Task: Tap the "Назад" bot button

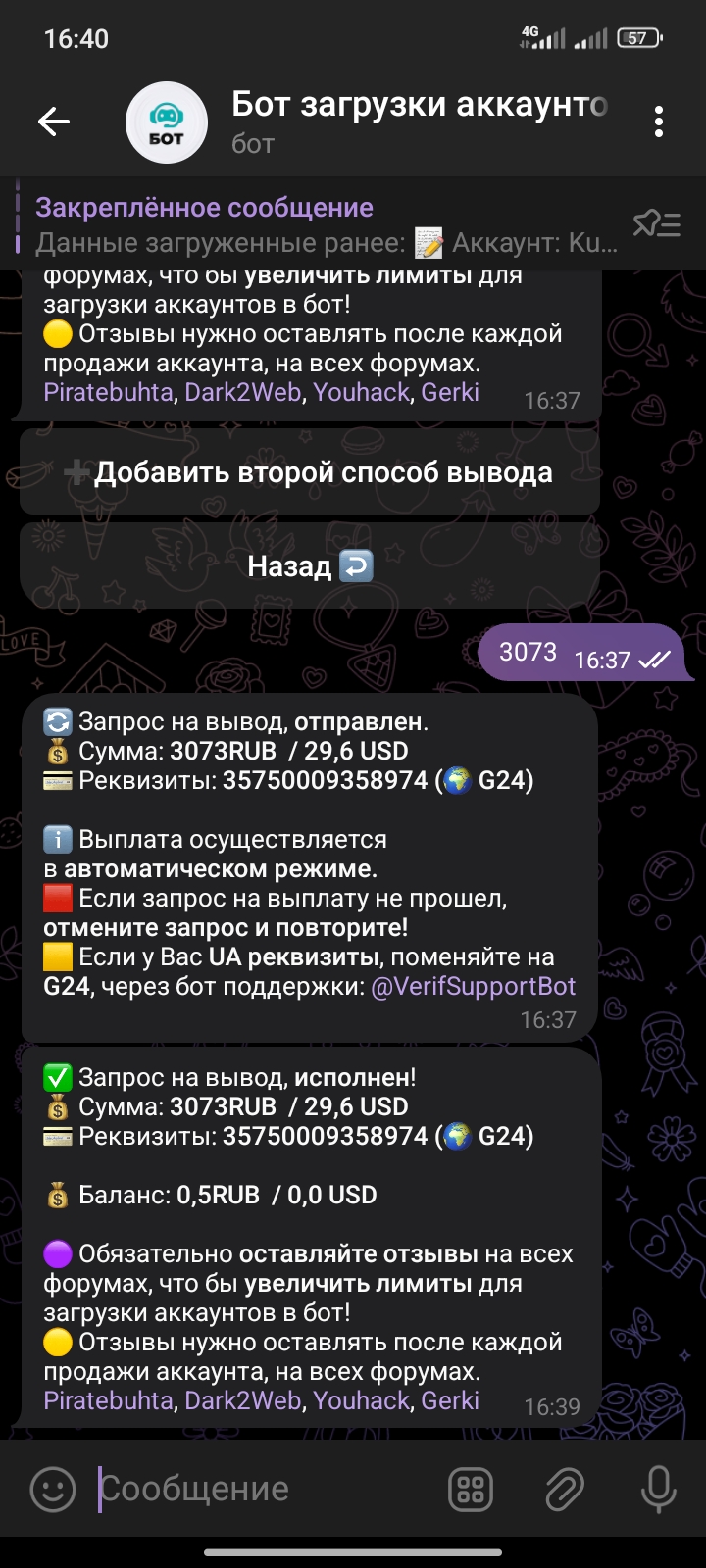Action: click(310, 566)
